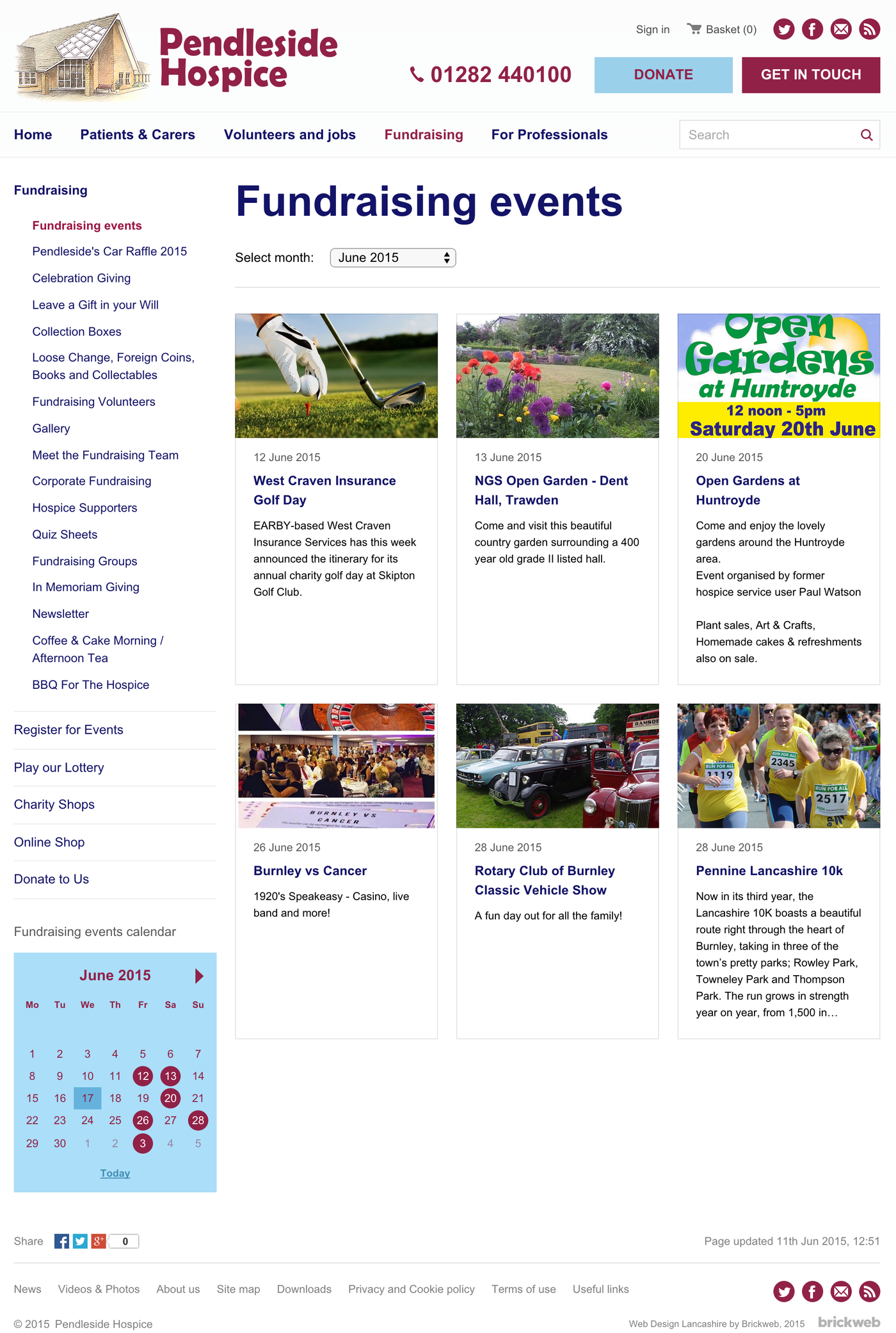
Task: Open the Basket link in the header
Action: point(722,29)
